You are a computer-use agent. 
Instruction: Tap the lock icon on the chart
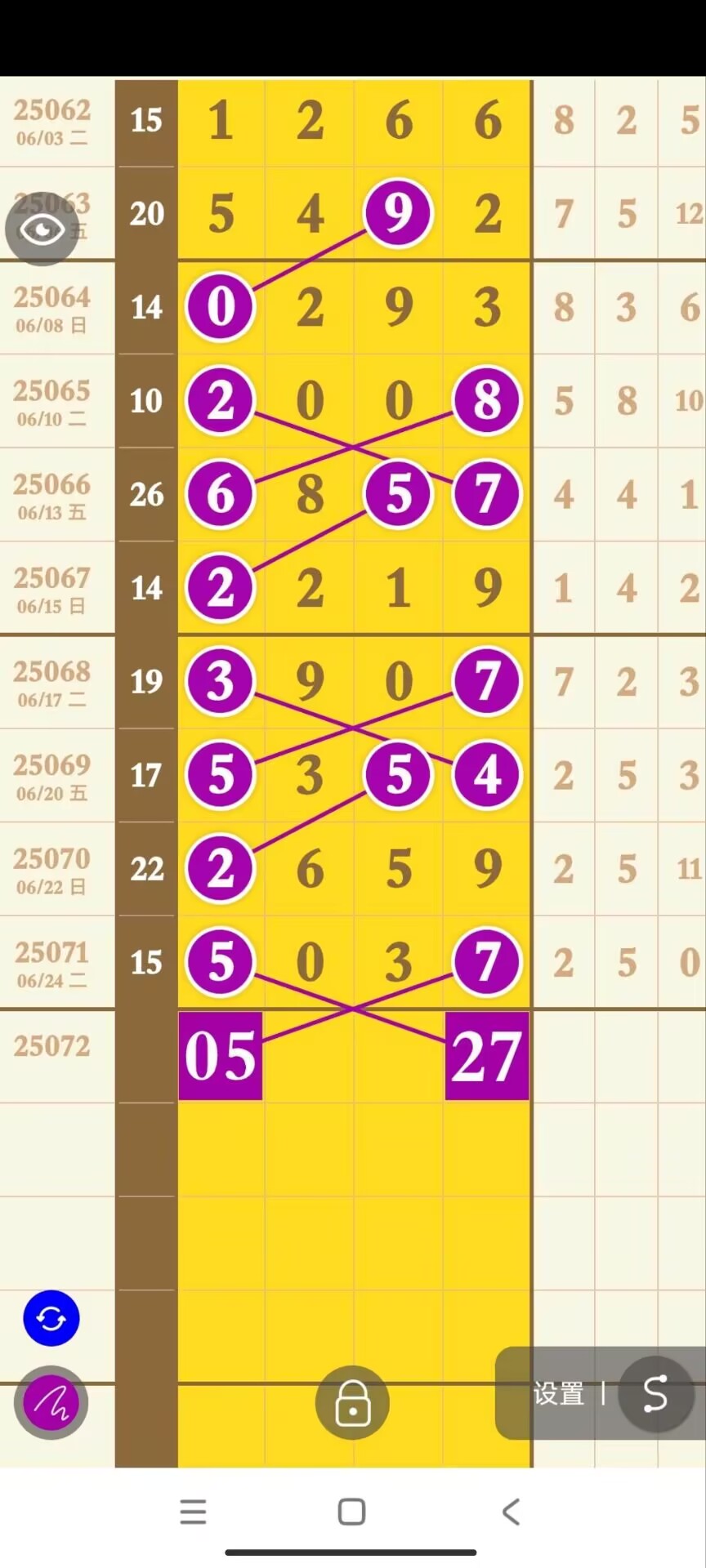(x=352, y=1403)
